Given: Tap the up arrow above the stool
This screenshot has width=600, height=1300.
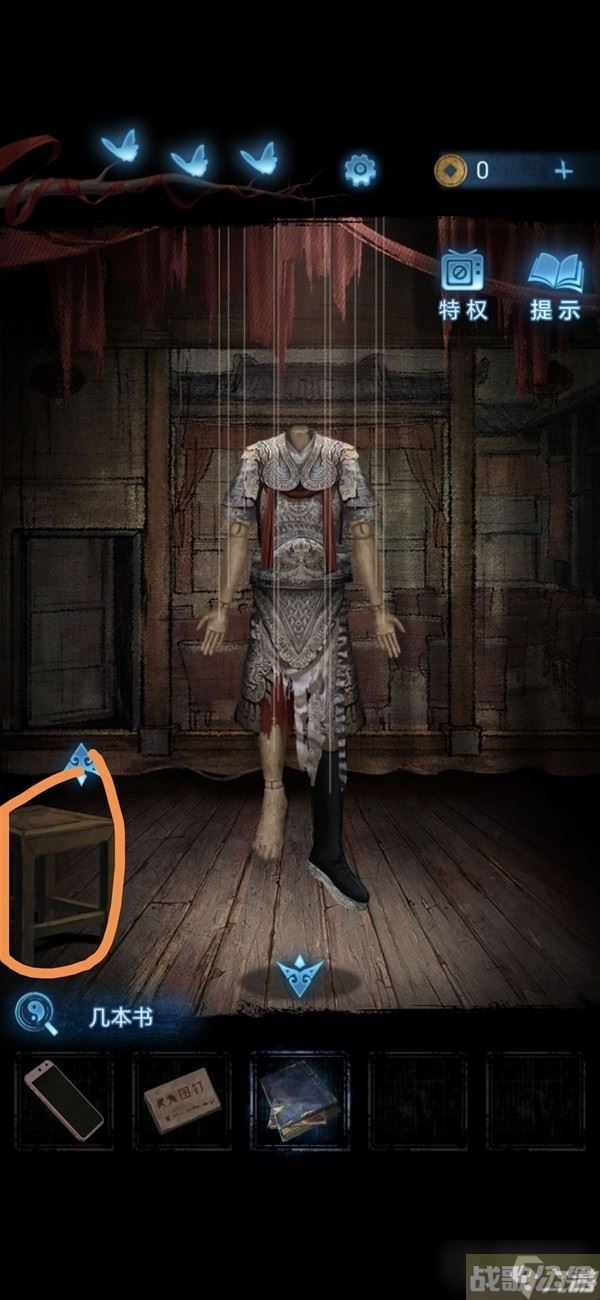Looking at the screenshot, I should pyautogui.click(x=82, y=762).
